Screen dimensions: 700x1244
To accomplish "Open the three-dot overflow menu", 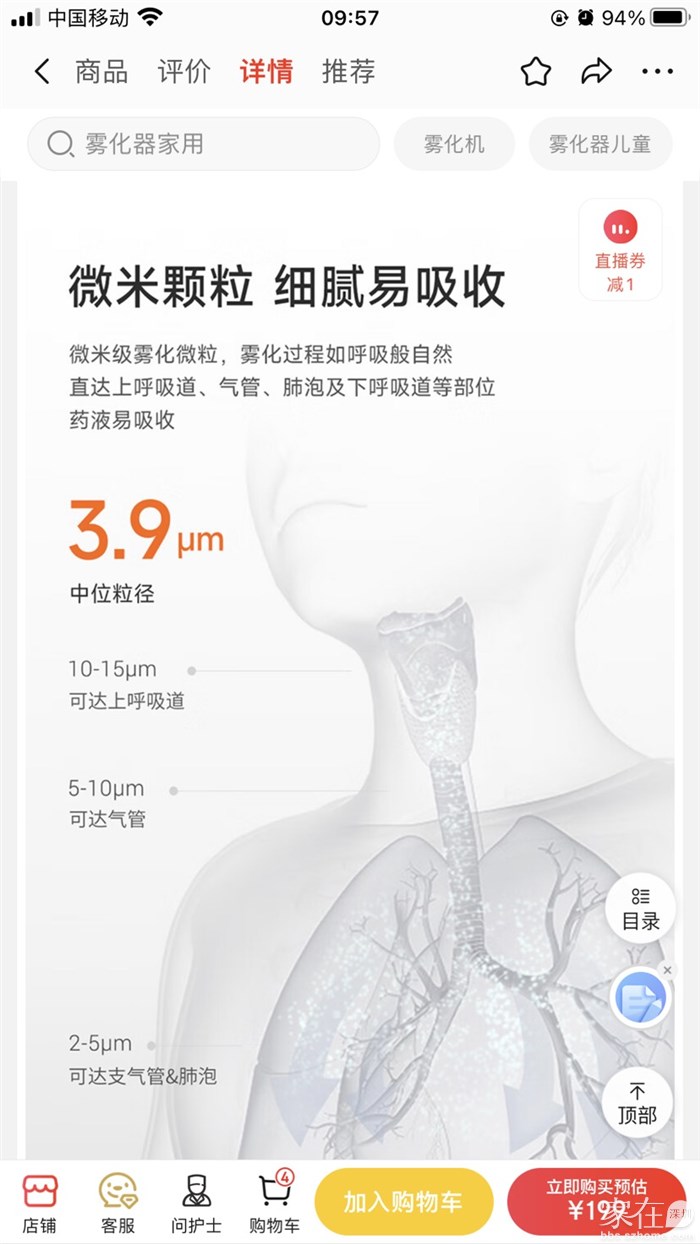I will pos(657,72).
